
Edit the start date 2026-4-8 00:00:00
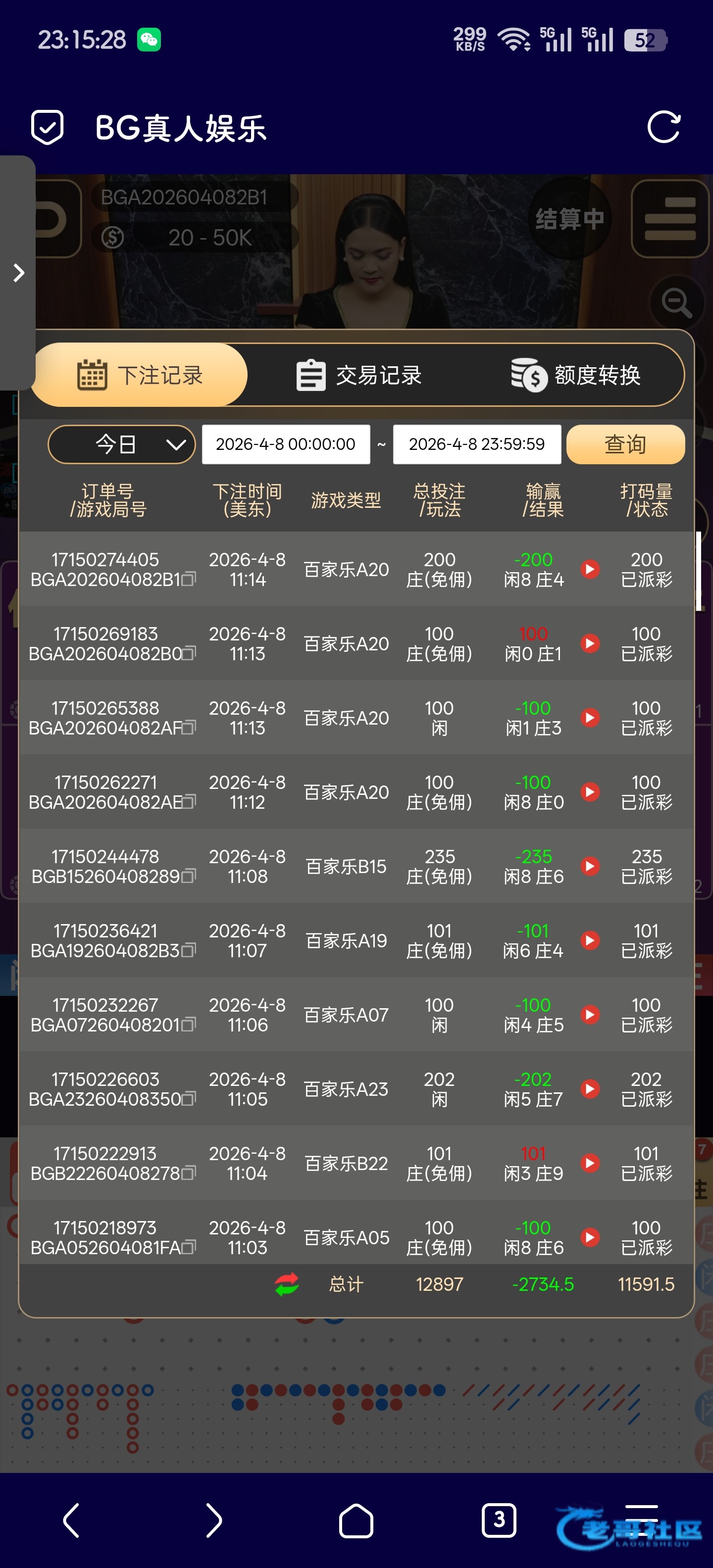pos(286,444)
